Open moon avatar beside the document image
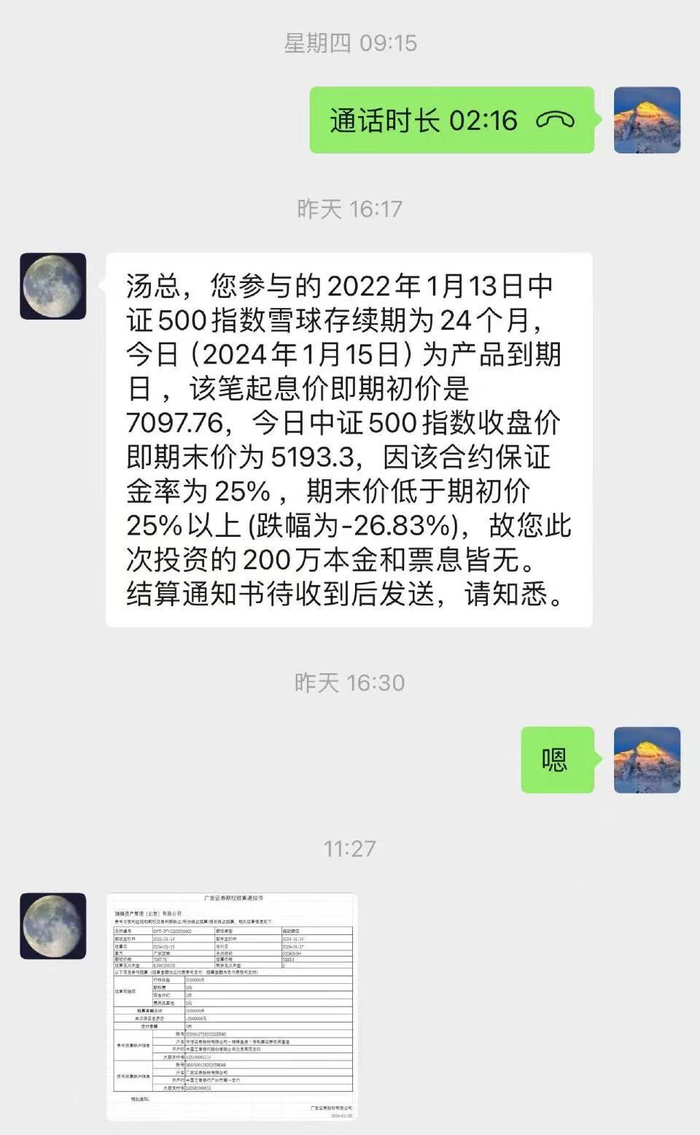 (53, 926)
